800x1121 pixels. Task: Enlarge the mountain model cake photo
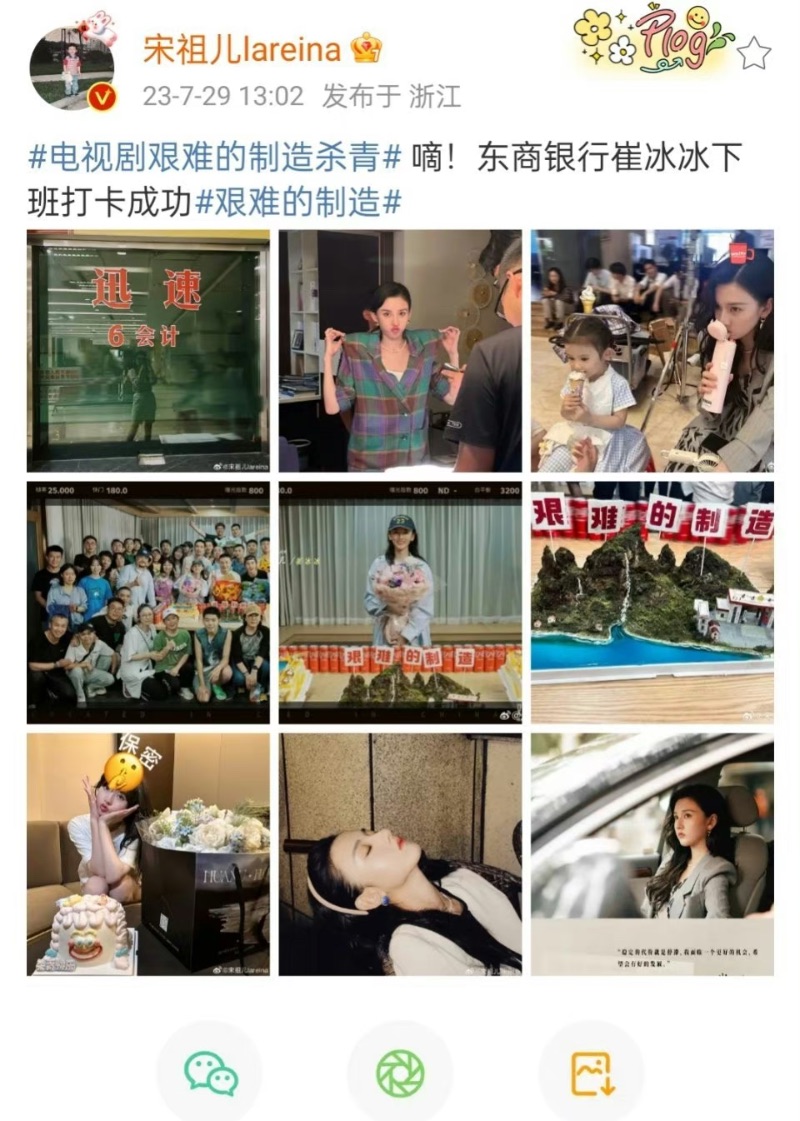652,603
